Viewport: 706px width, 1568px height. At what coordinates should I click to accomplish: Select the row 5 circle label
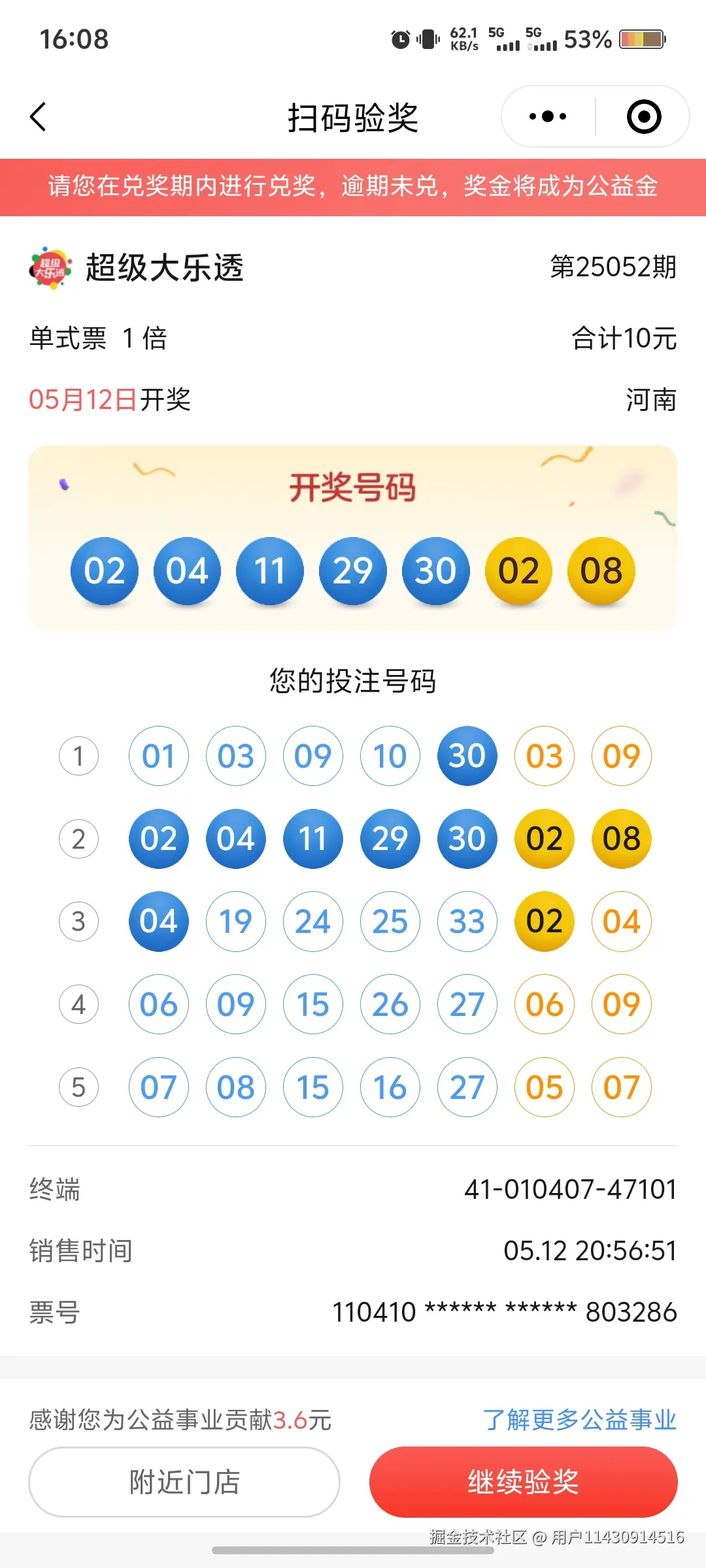(78, 1087)
